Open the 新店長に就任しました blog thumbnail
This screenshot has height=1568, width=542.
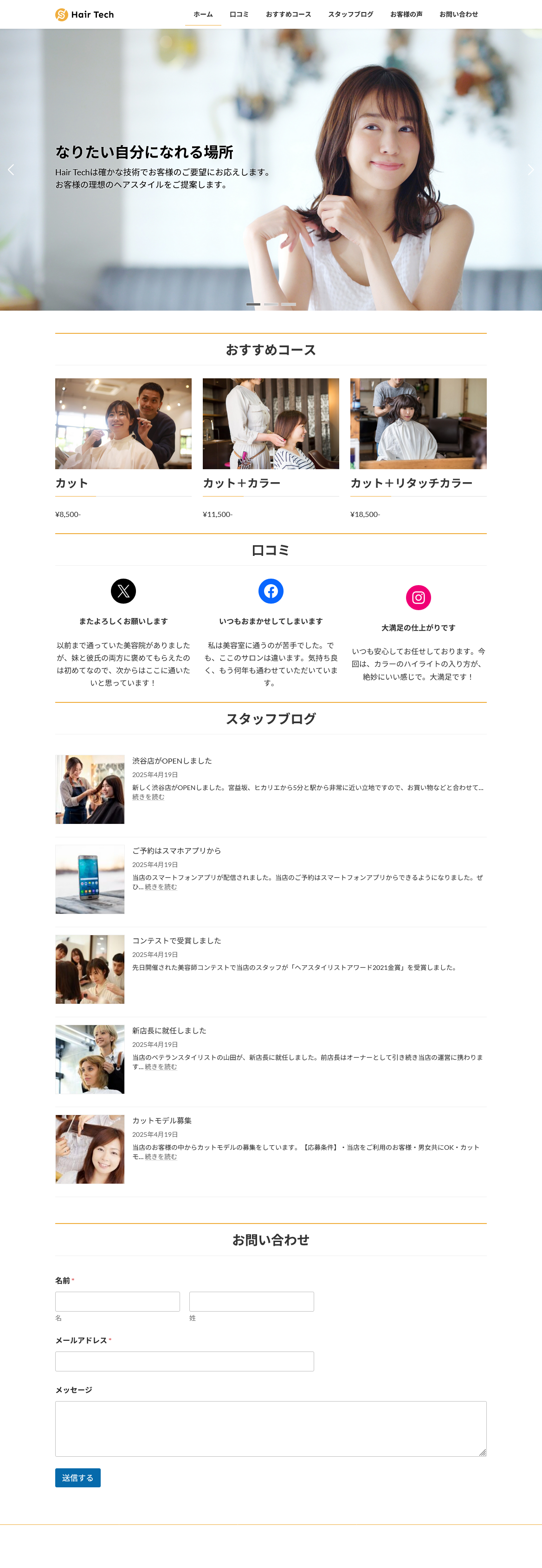pyautogui.click(x=90, y=1059)
